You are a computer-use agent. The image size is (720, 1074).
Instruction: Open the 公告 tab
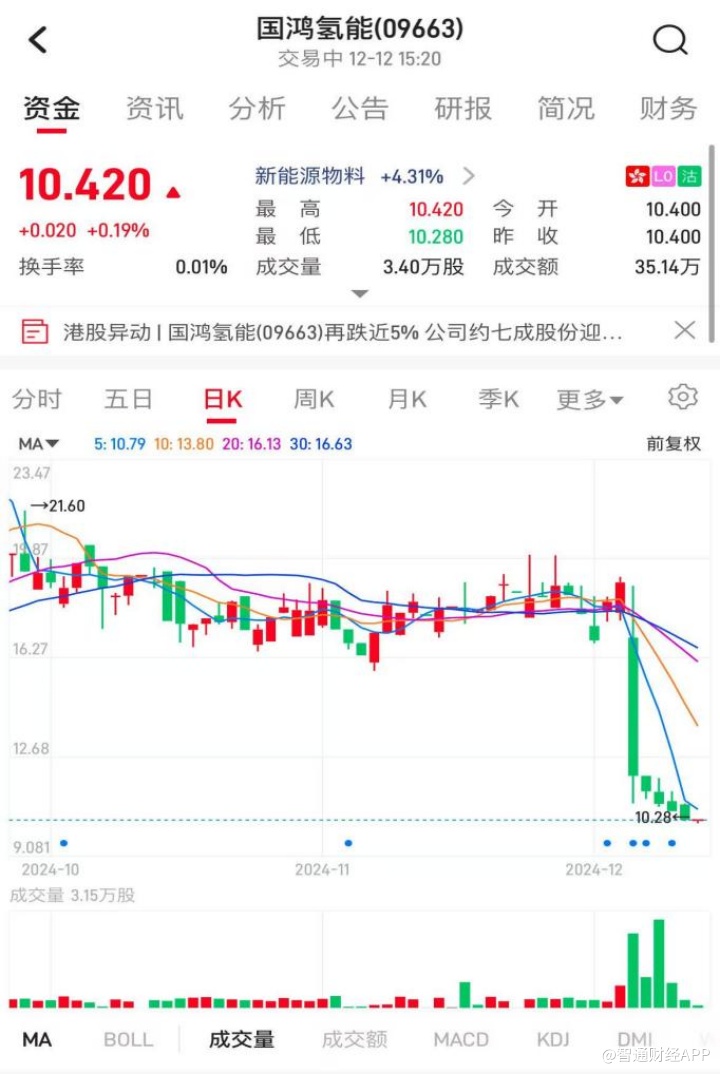pyautogui.click(x=360, y=108)
